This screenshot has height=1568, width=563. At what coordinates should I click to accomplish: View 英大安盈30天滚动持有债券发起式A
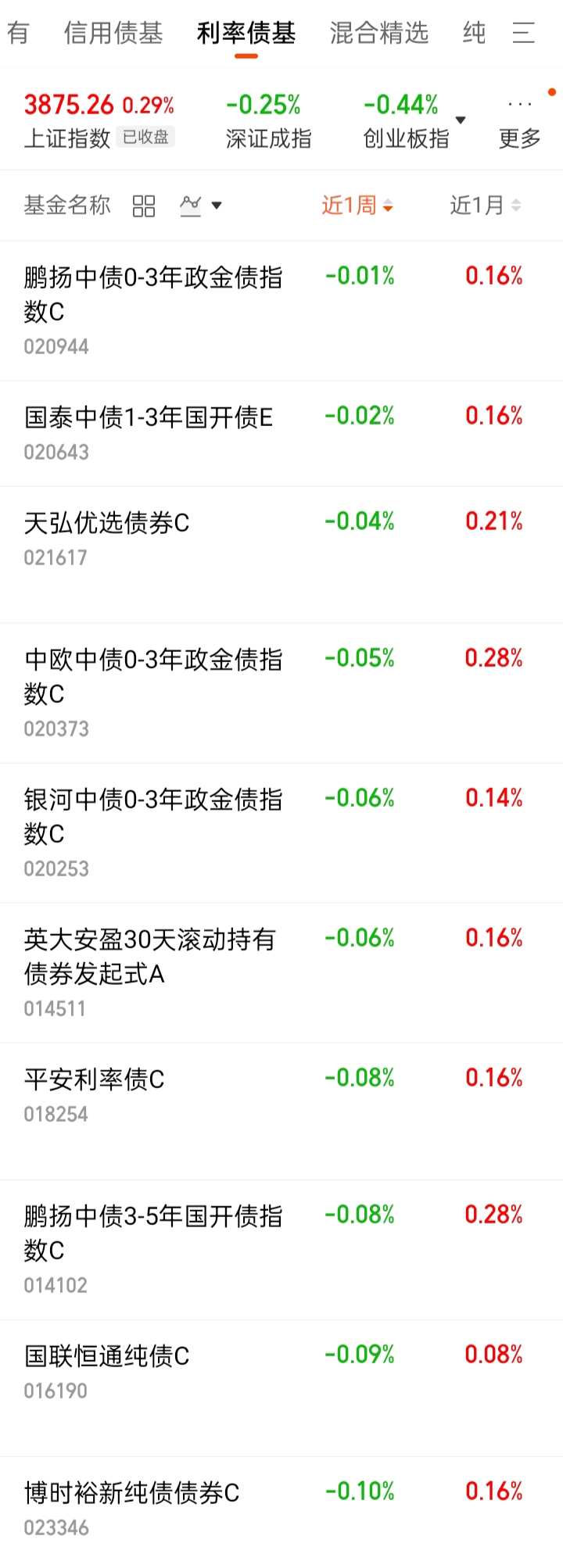[x=149, y=956]
